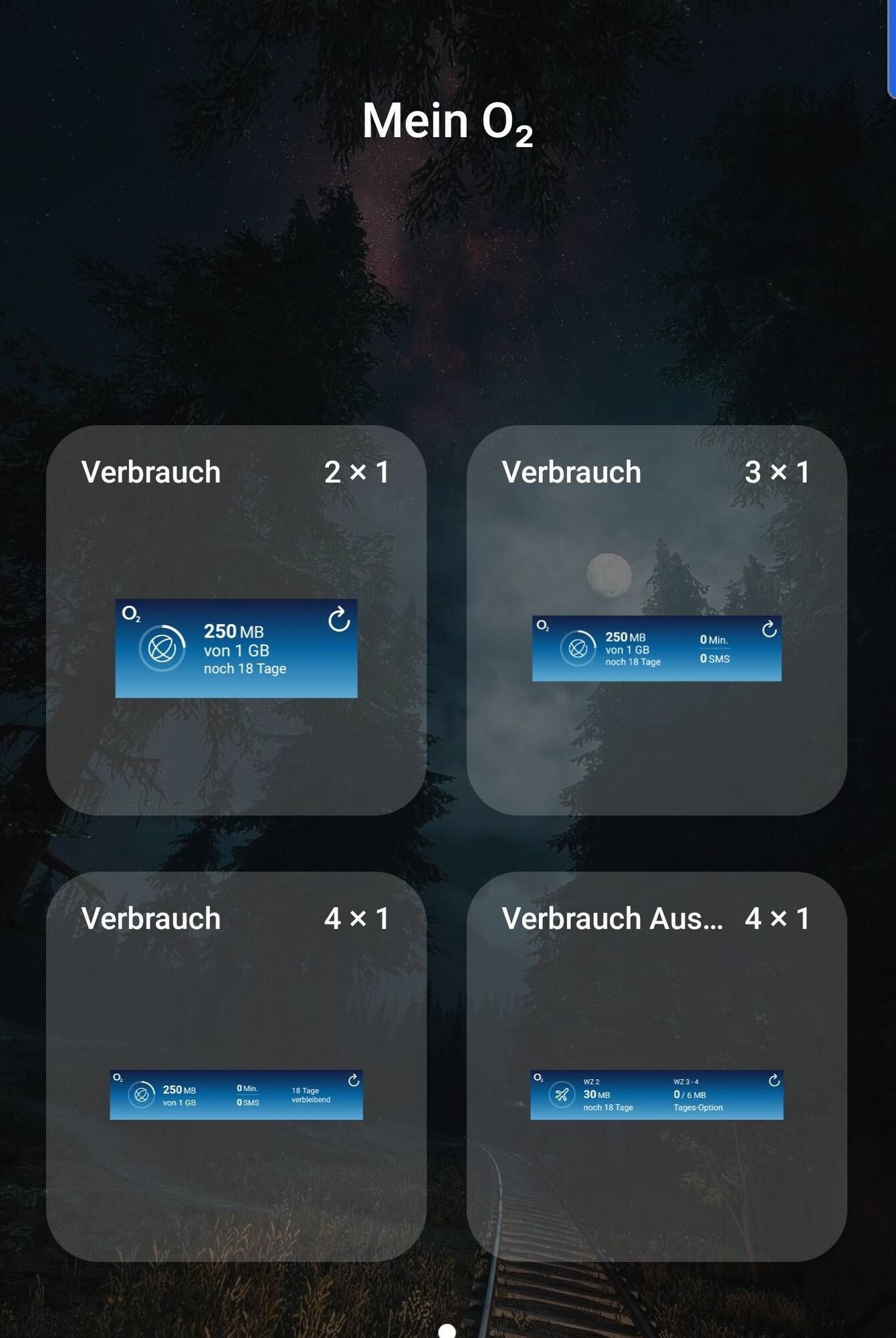The width and height of the screenshot is (896, 1338).
Task: Choose the Verbrauch 3 × 1 widget
Action: [x=657, y=621]
